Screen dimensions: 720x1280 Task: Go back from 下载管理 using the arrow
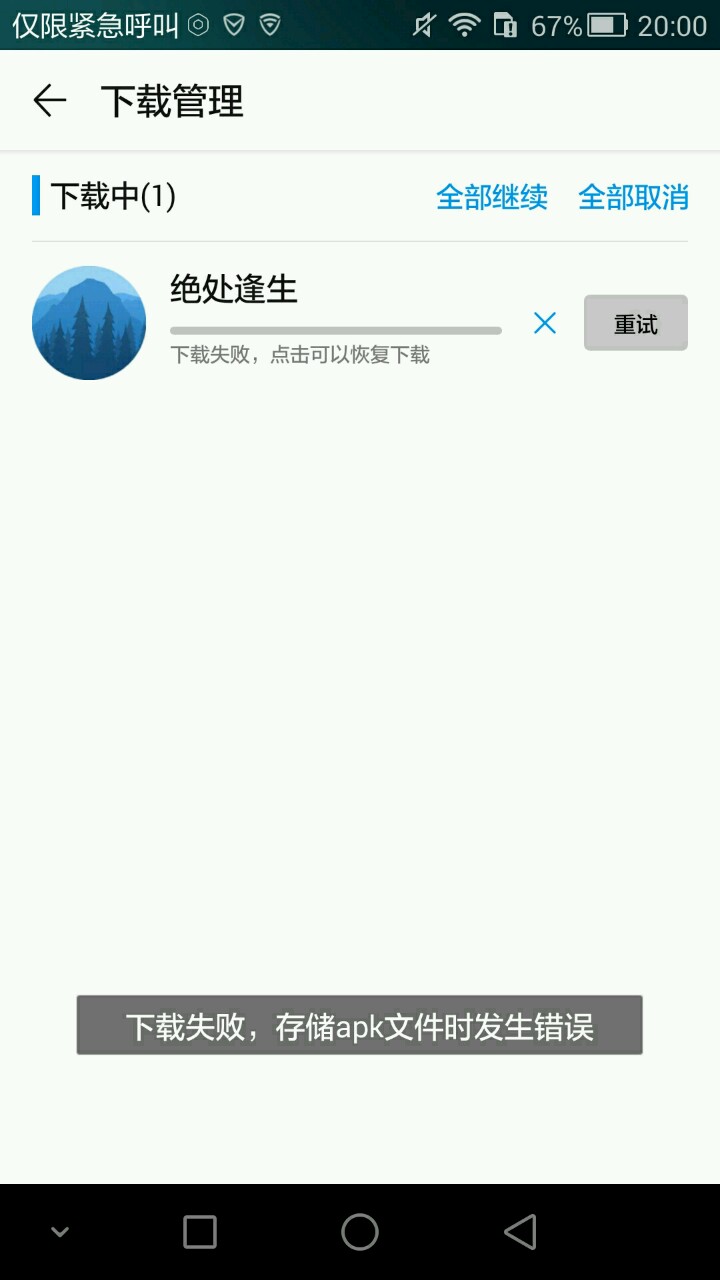click(49, 101)
